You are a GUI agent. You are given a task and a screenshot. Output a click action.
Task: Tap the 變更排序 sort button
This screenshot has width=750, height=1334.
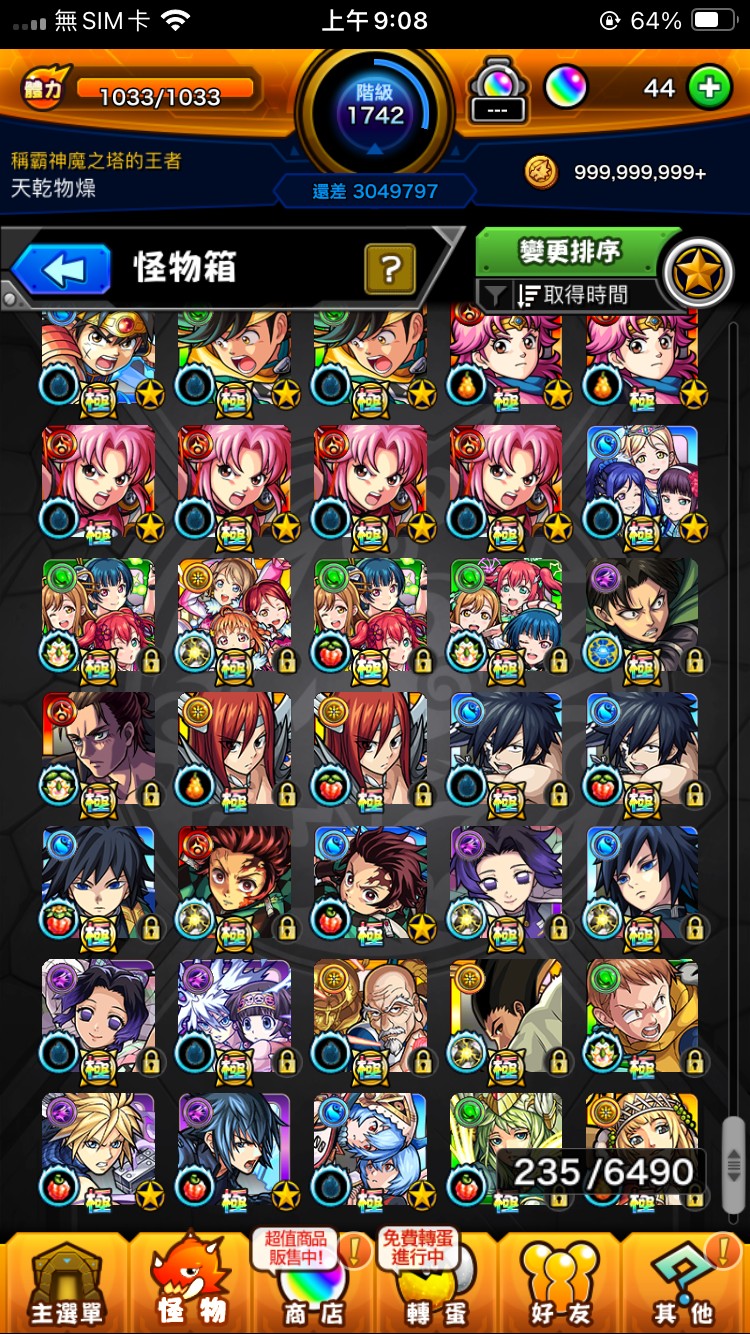(568, 251)
